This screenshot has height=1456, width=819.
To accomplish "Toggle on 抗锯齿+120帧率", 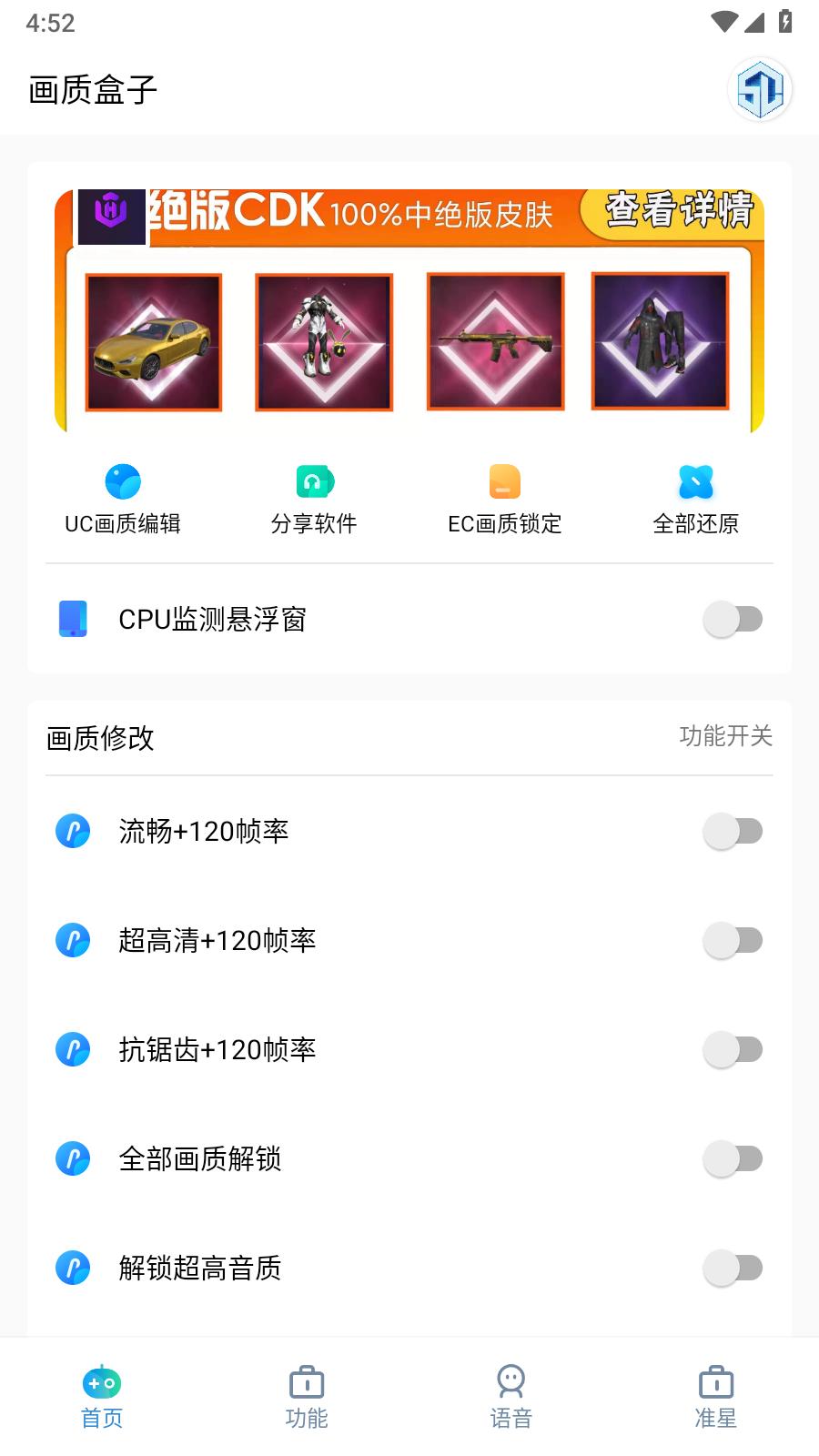I will coord(733,1049).
